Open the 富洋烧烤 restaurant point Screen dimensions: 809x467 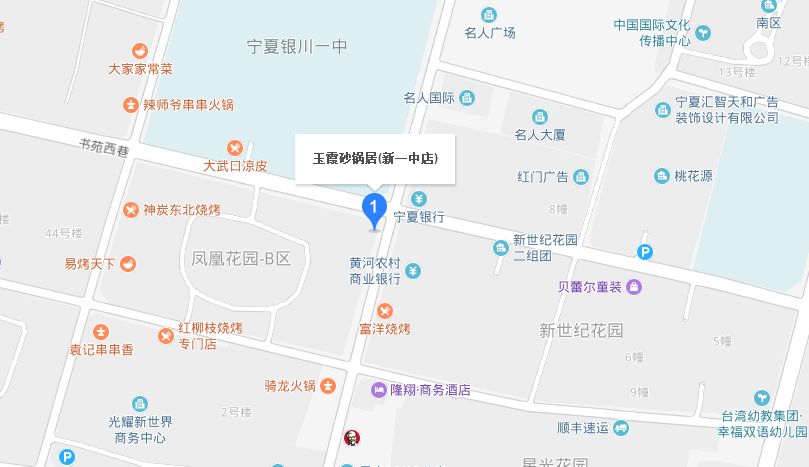[385, 310]
